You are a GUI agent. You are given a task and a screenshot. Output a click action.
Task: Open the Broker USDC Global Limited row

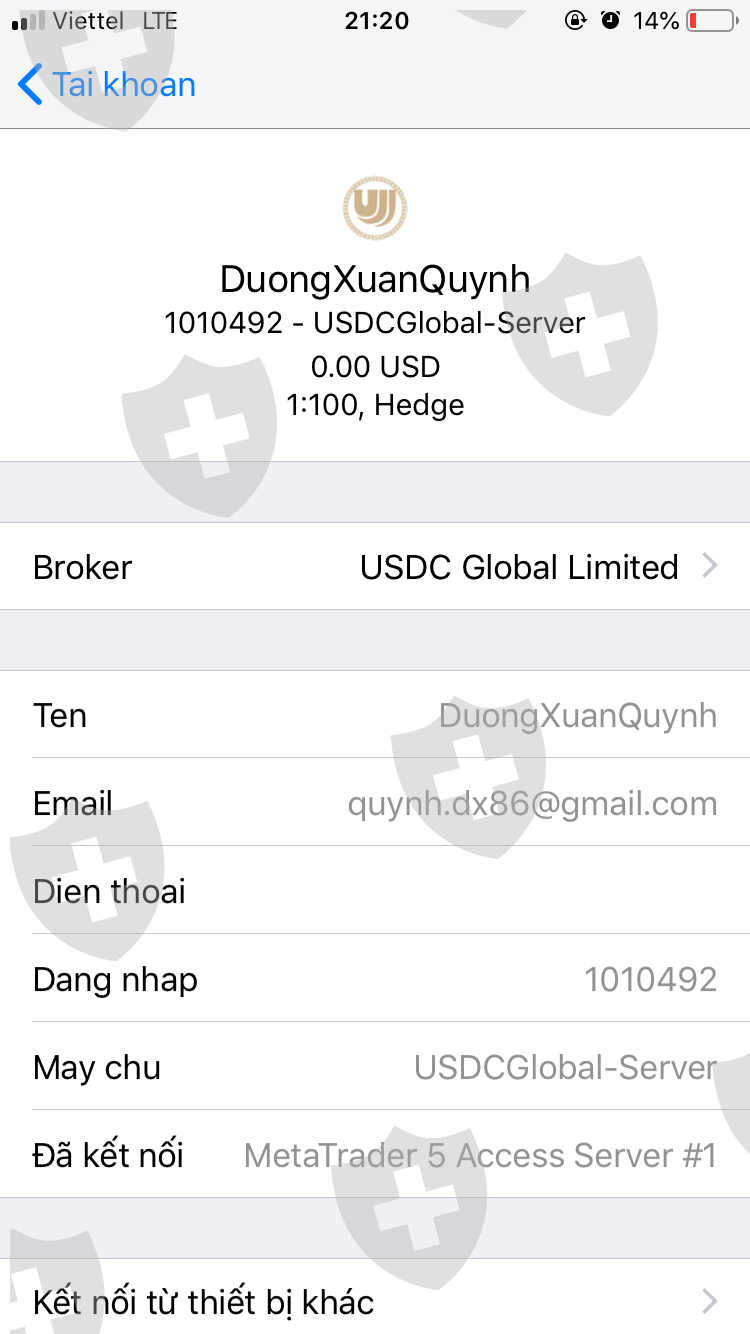tap(375, 567)
